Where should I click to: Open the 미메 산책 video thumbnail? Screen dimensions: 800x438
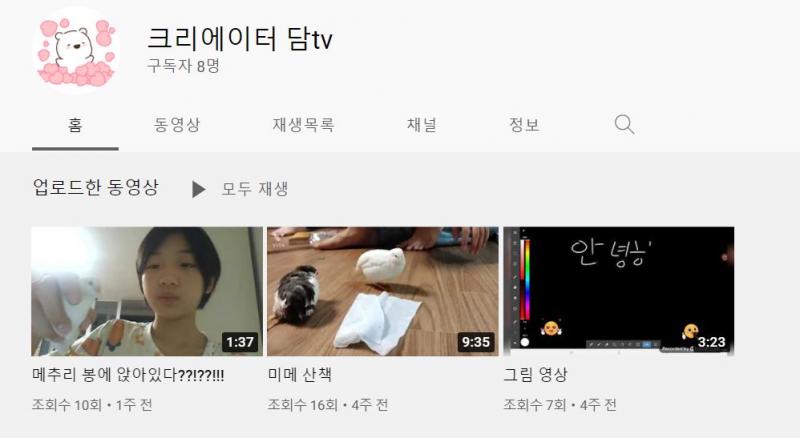pyautogui.click(x=382, y=291)
